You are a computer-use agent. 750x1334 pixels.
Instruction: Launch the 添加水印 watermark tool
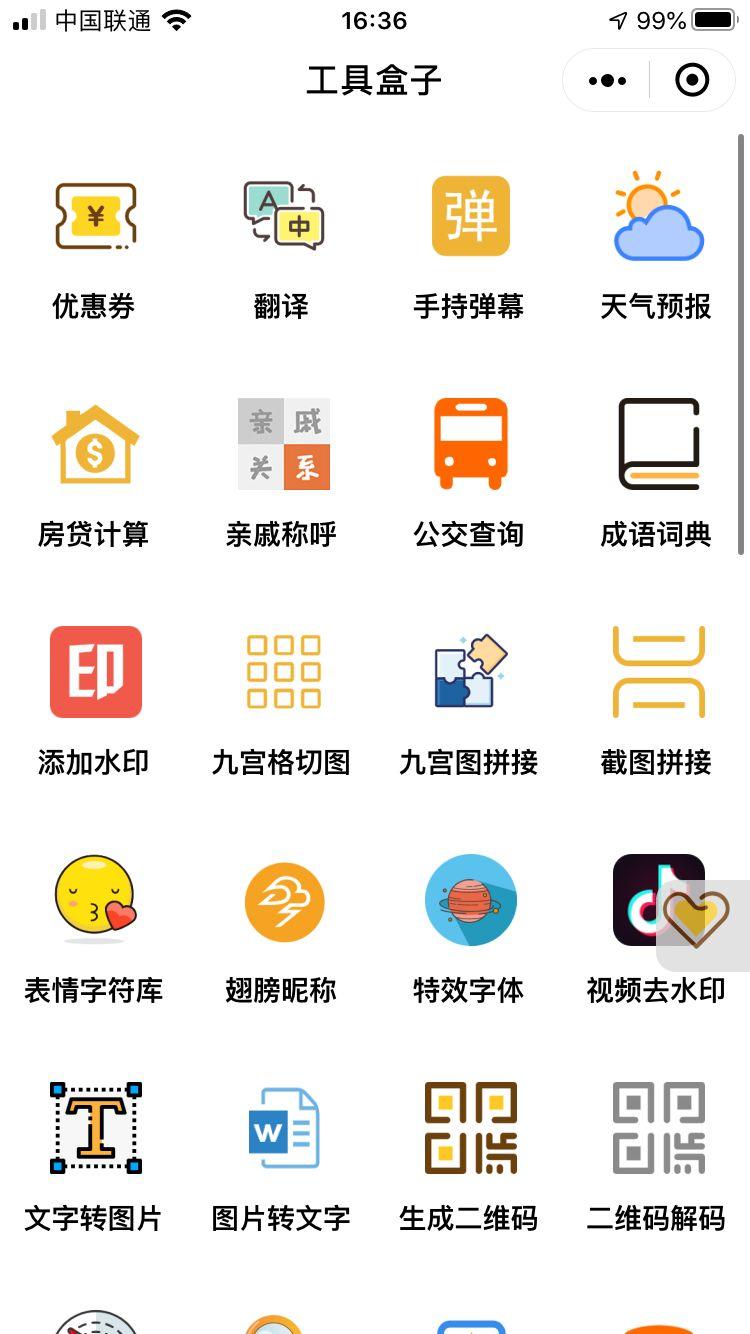click(95, 700)
